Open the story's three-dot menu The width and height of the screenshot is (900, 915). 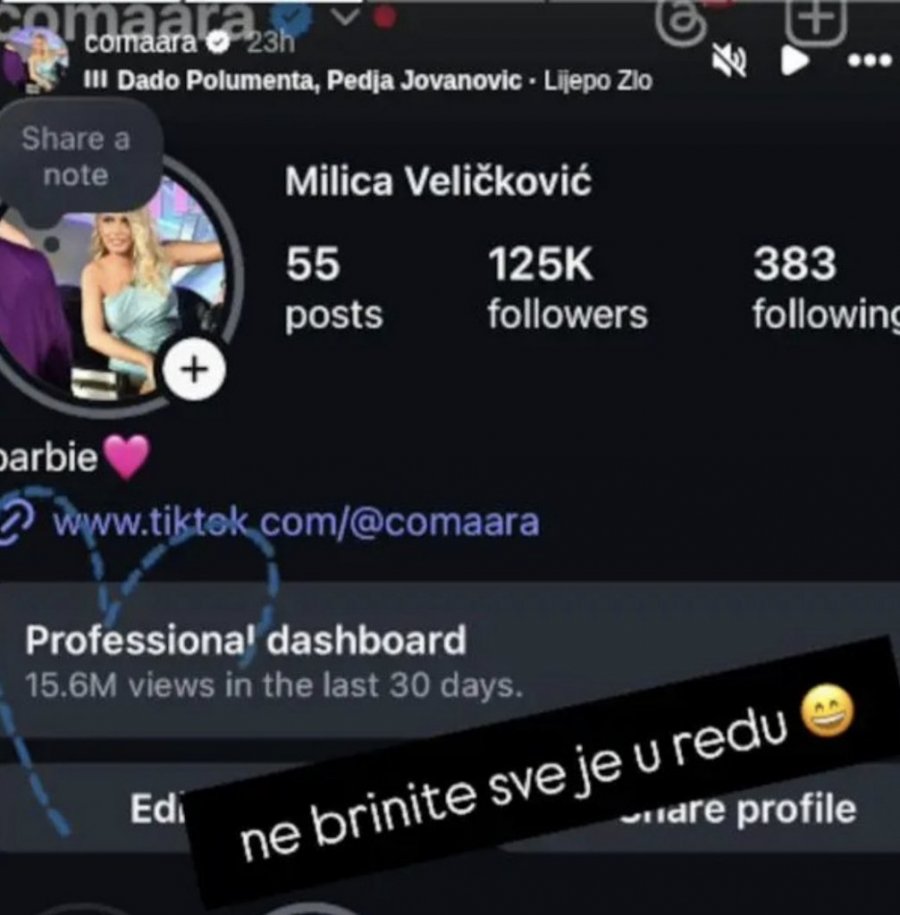(868, 61)
